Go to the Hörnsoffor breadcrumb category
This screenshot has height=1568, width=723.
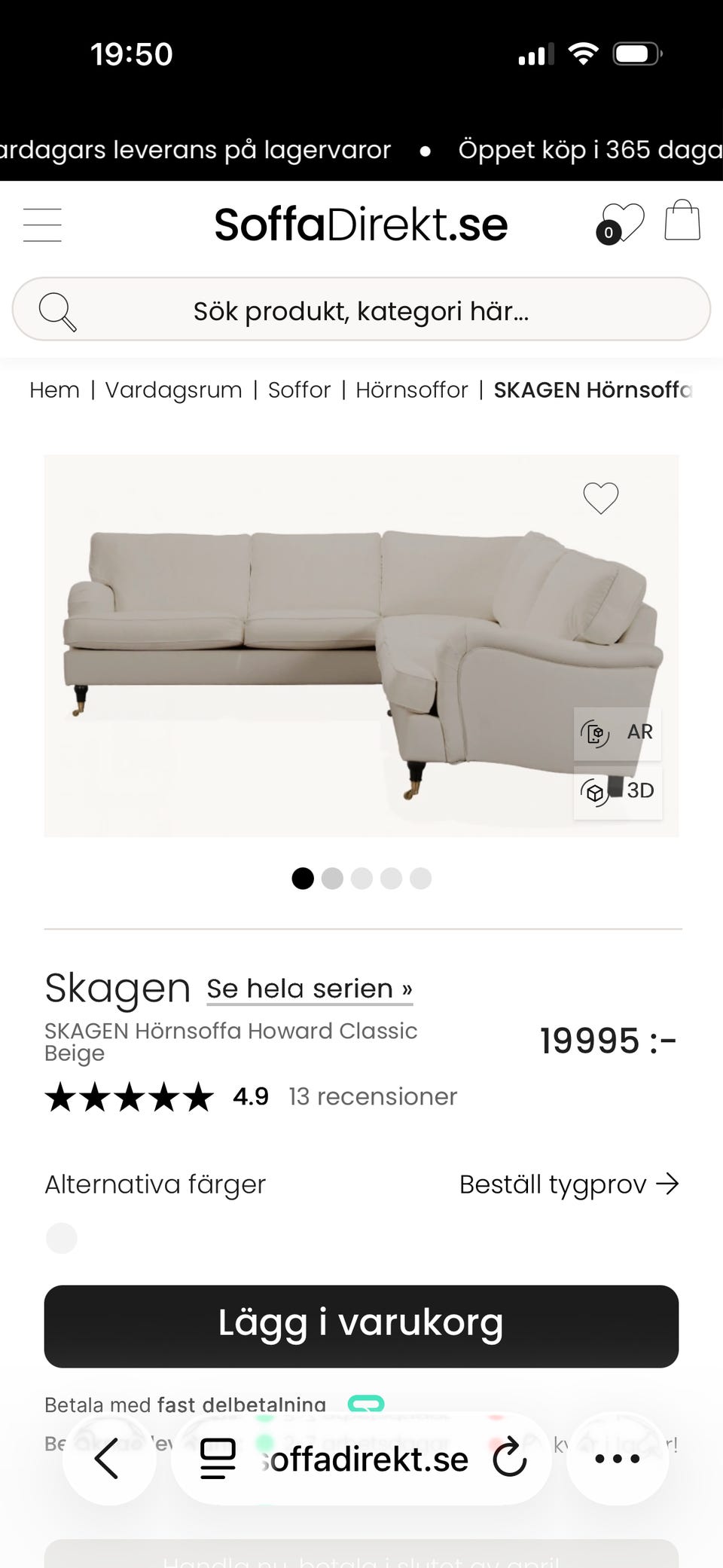point(413,390)
